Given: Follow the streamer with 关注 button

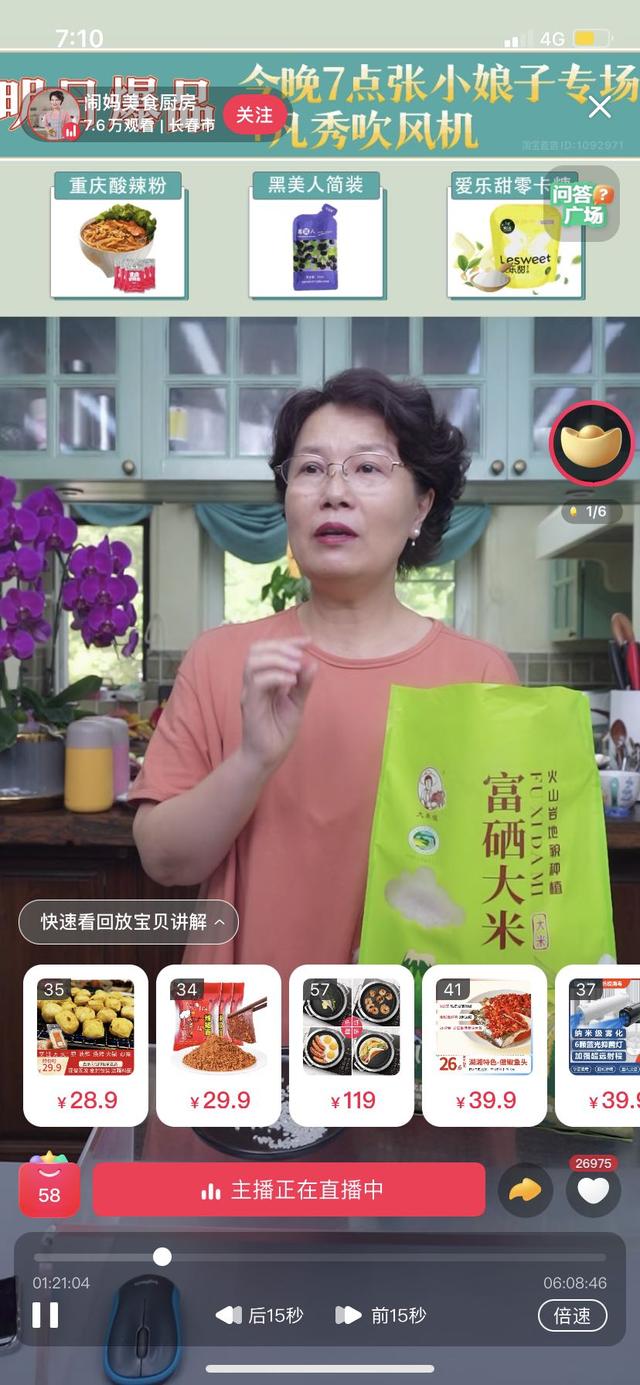Looking at the screenshot, I should coord(254,114).
